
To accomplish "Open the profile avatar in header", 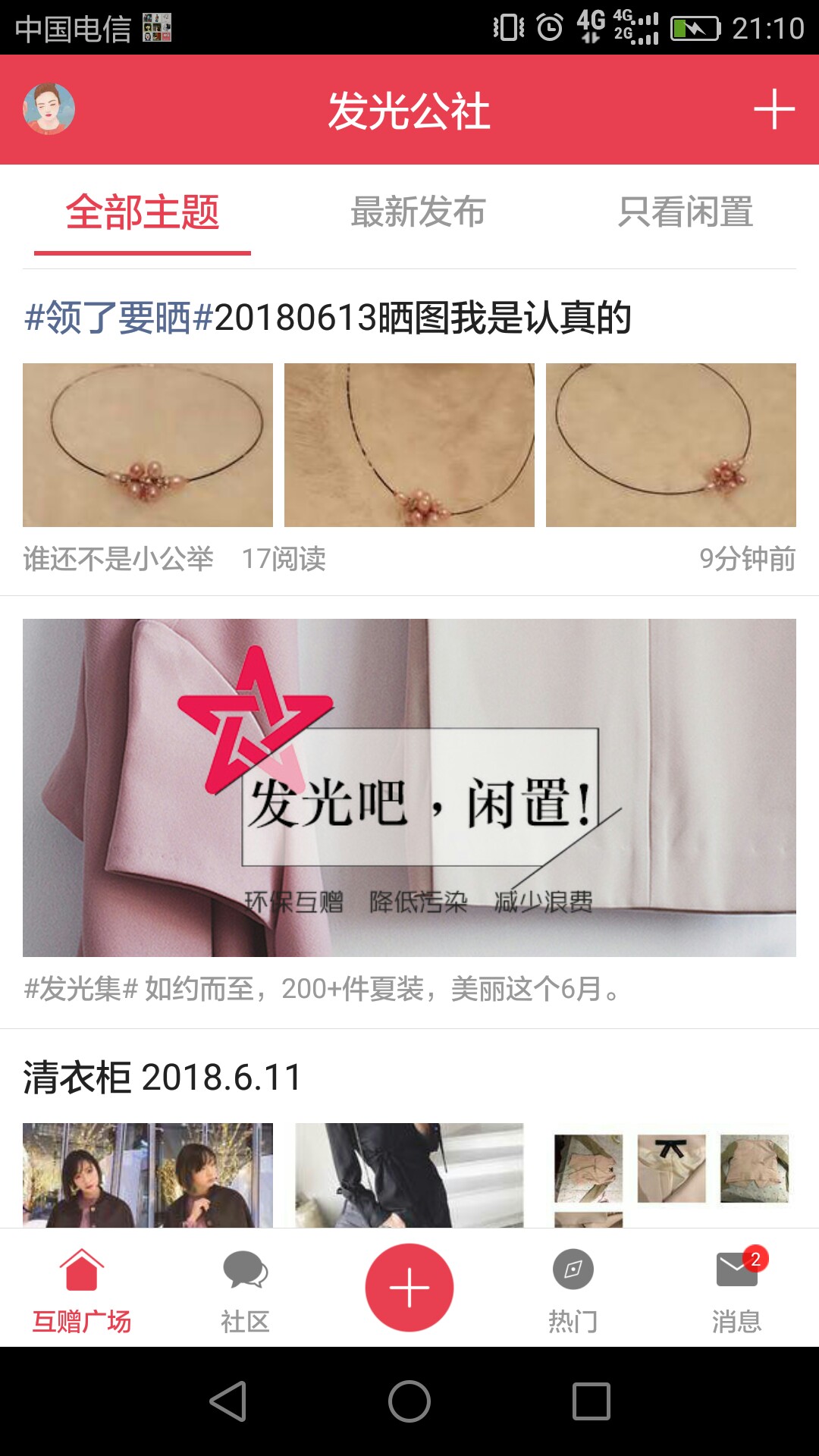I will (49, 109).
